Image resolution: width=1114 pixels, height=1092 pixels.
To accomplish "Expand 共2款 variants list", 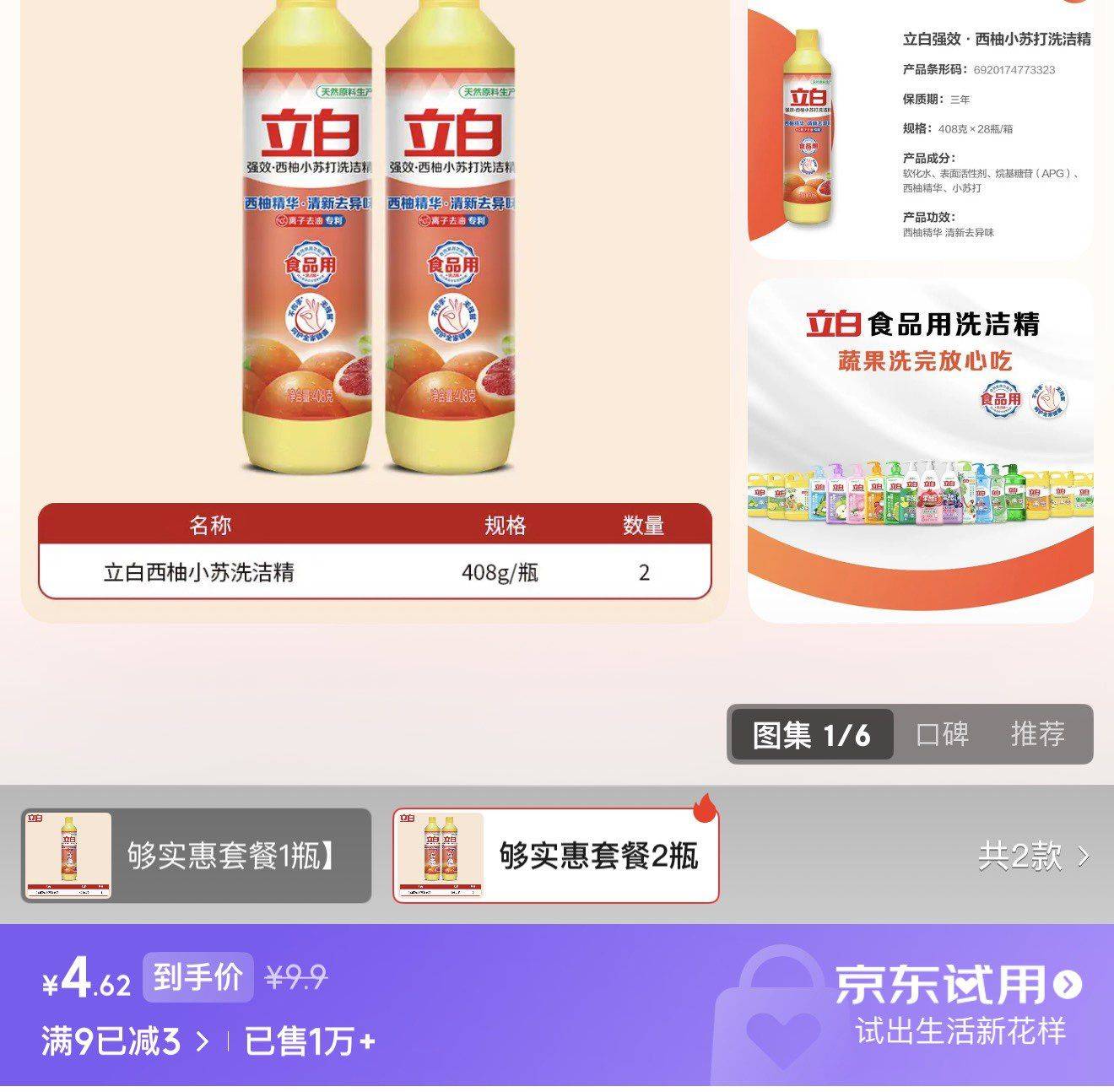I will pyautogui.click(x=1033, y=857).
